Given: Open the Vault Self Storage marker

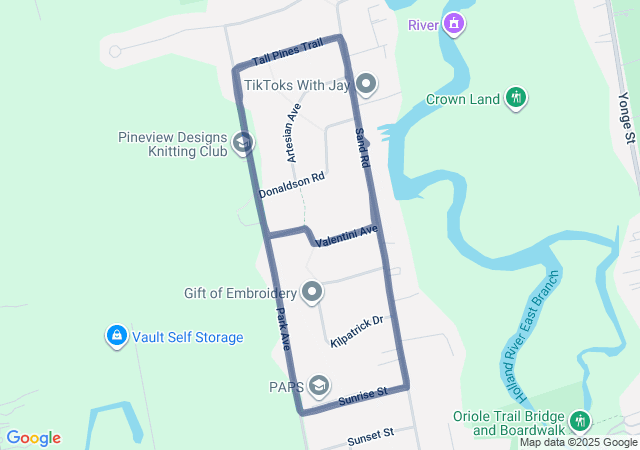Looking at the screenshot, I should (x=117, y=336).
